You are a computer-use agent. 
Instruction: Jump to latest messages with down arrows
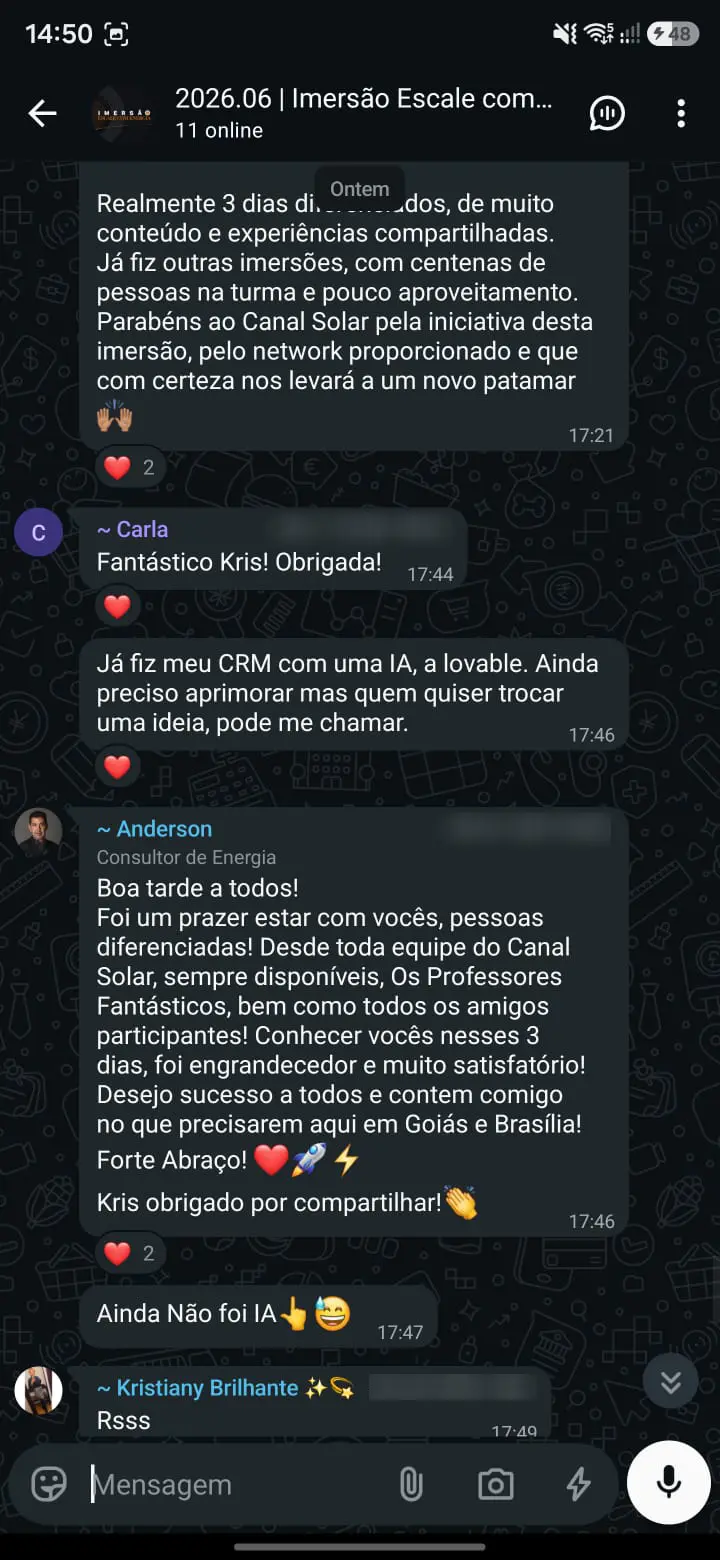(x=671, y=1382)
